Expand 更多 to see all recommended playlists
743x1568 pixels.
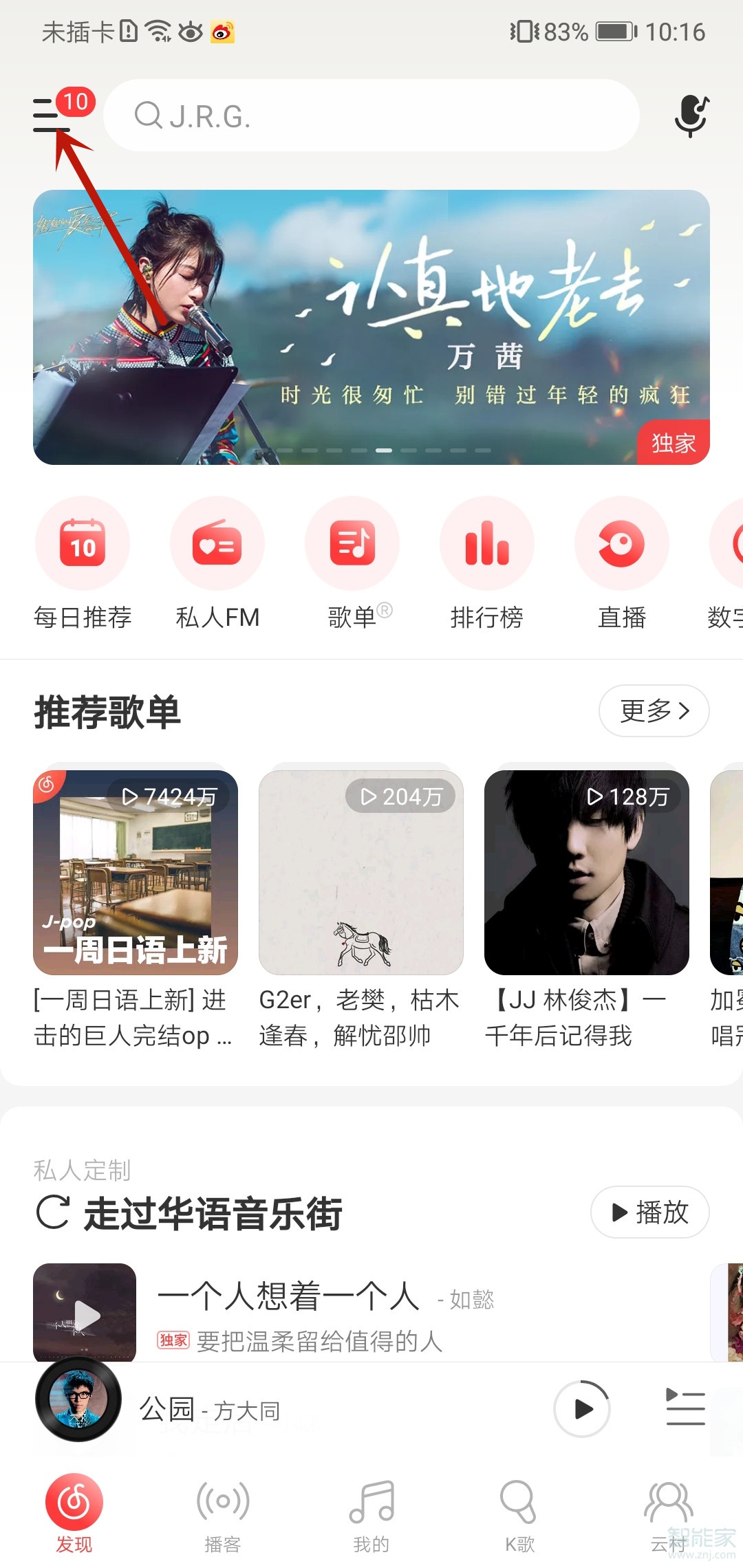[x=653, y=711]
